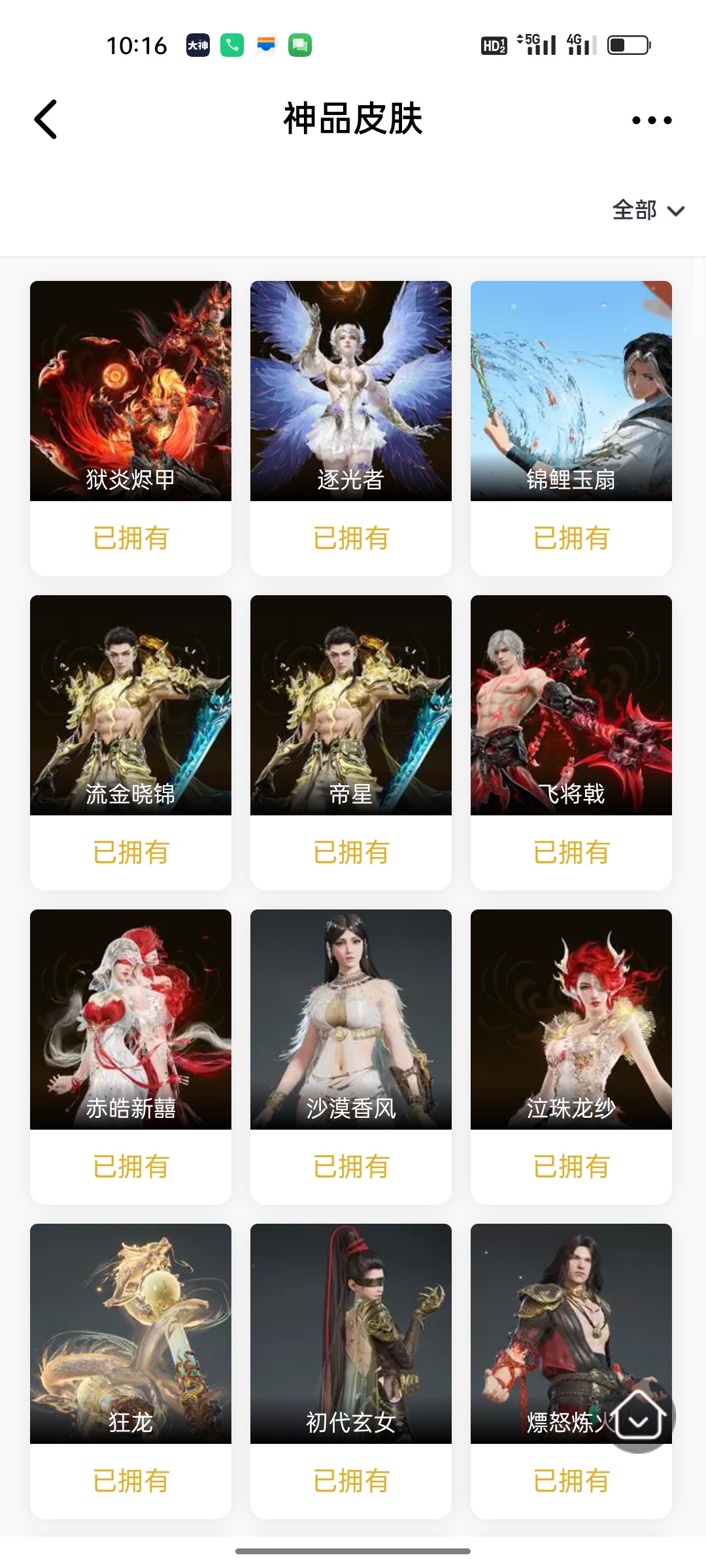View the 飞将戟 skin
This screenshot has height=1568, width=706.
[571, 742]
